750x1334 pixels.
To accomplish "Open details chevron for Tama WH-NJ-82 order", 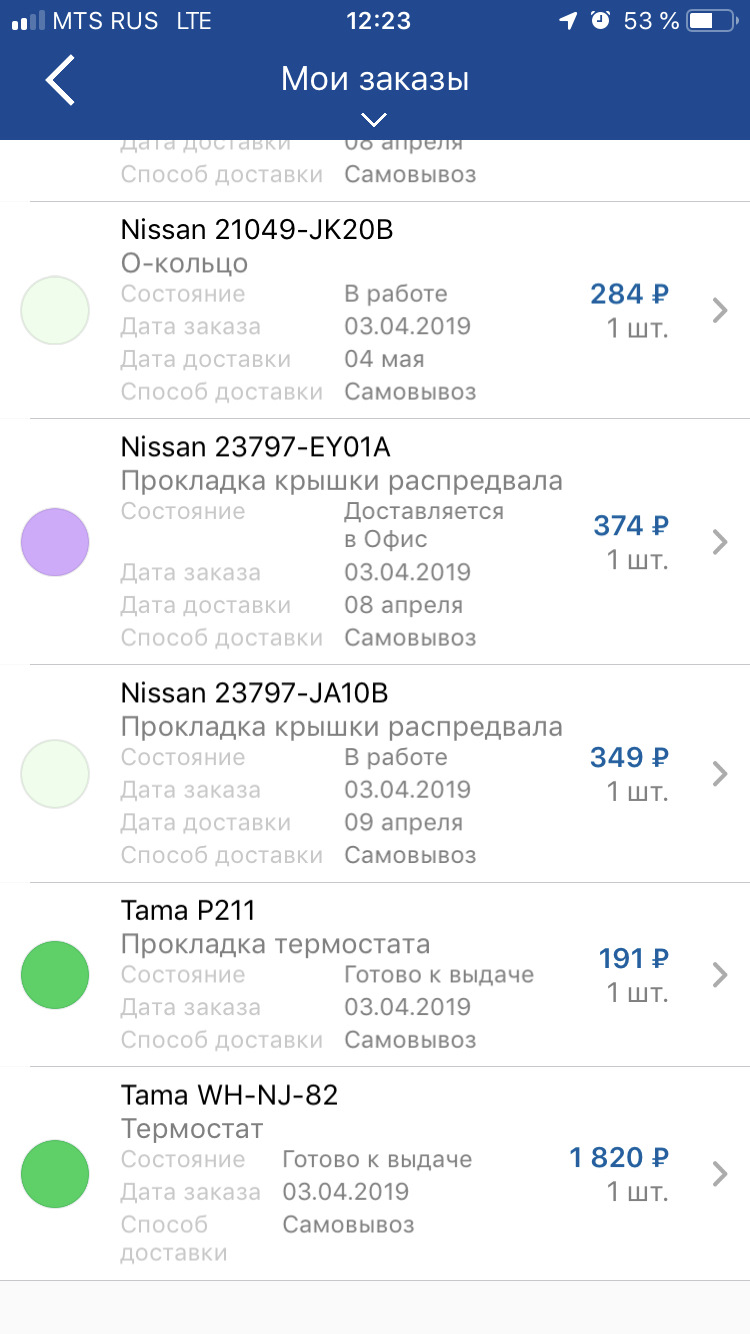I will pyautogui.click(x=718, y=1174).
